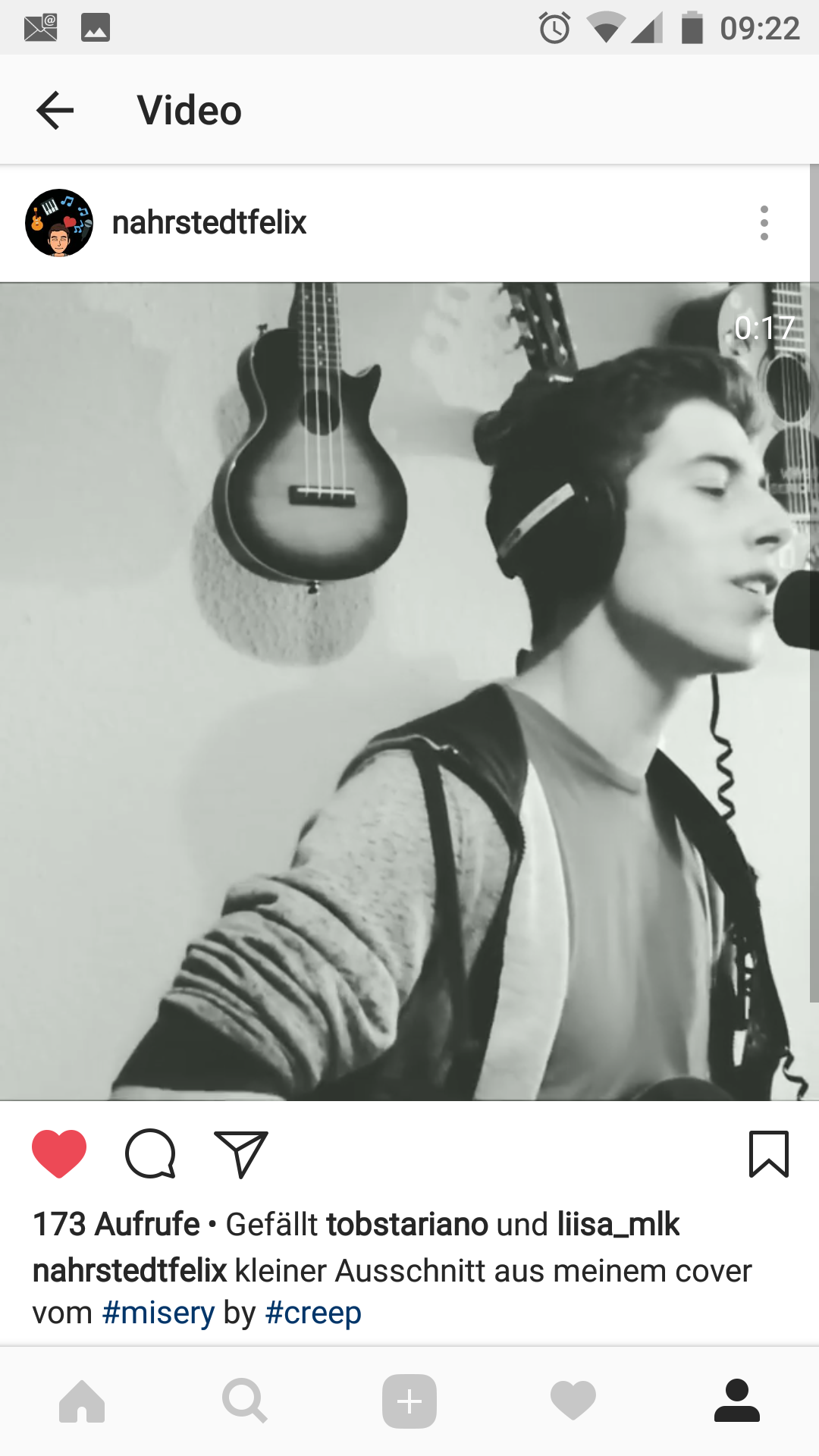
Task: Open tobstariano's profile from the likes line
Action: pos(407,1224)
